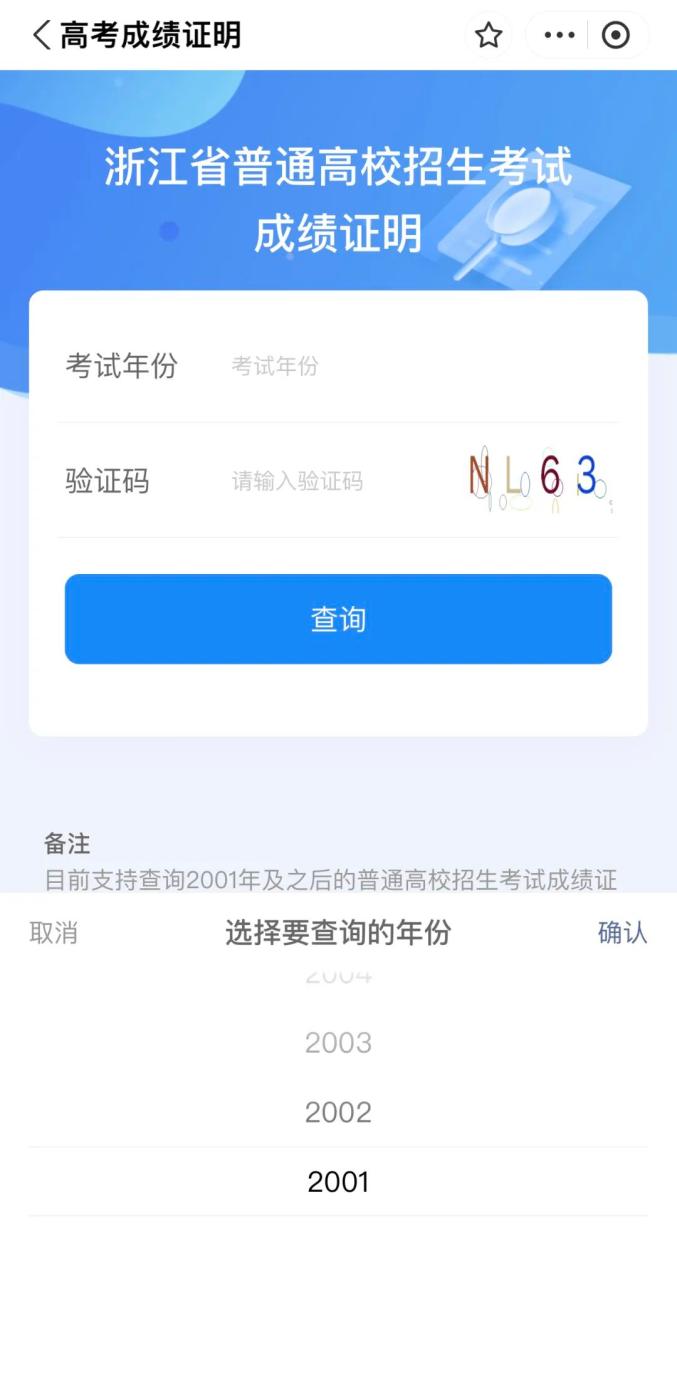Refresh the captcha image
677x1390 pixels.
click(x=537, y=479)
